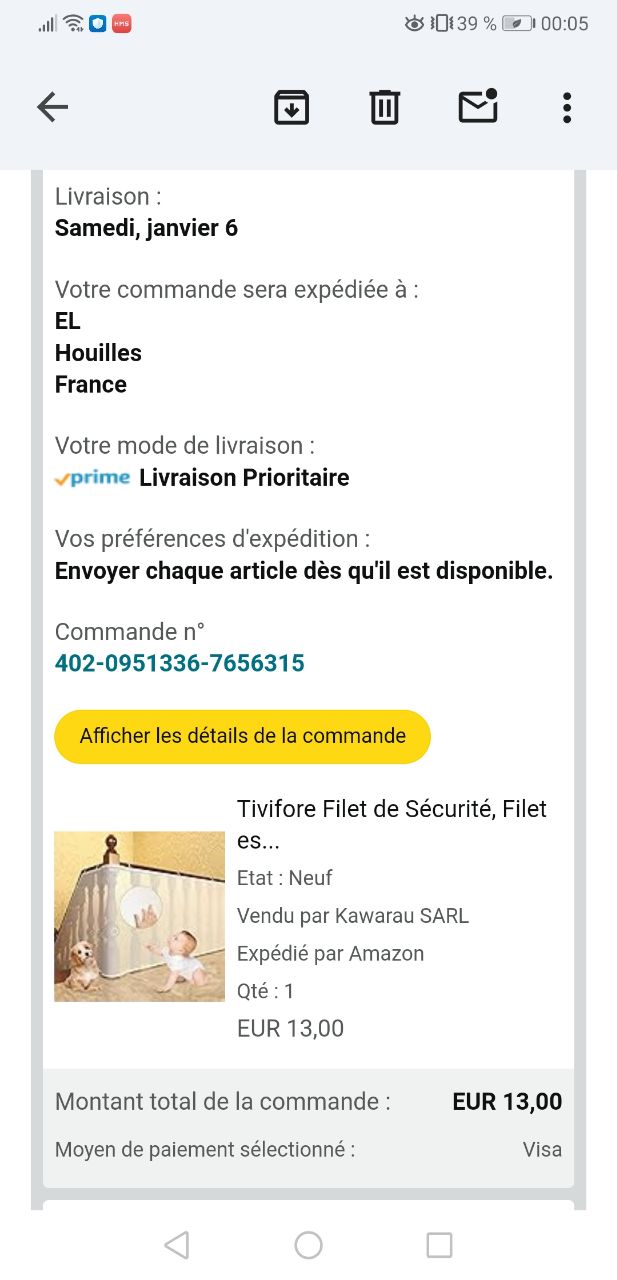Open the recent apps view

tap(439, 1244)
